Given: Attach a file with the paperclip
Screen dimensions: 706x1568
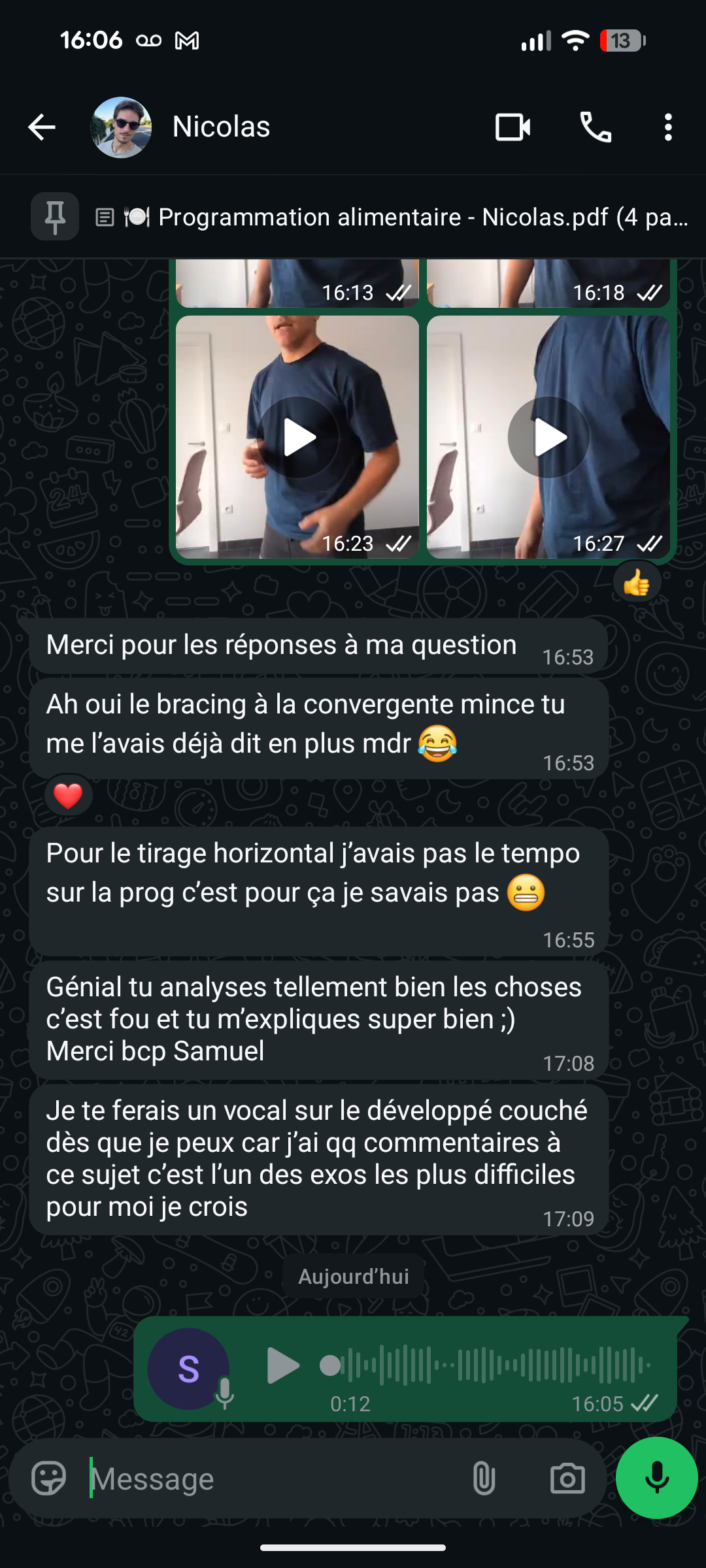Looking at the screenshot, I should click(484, 1478).
